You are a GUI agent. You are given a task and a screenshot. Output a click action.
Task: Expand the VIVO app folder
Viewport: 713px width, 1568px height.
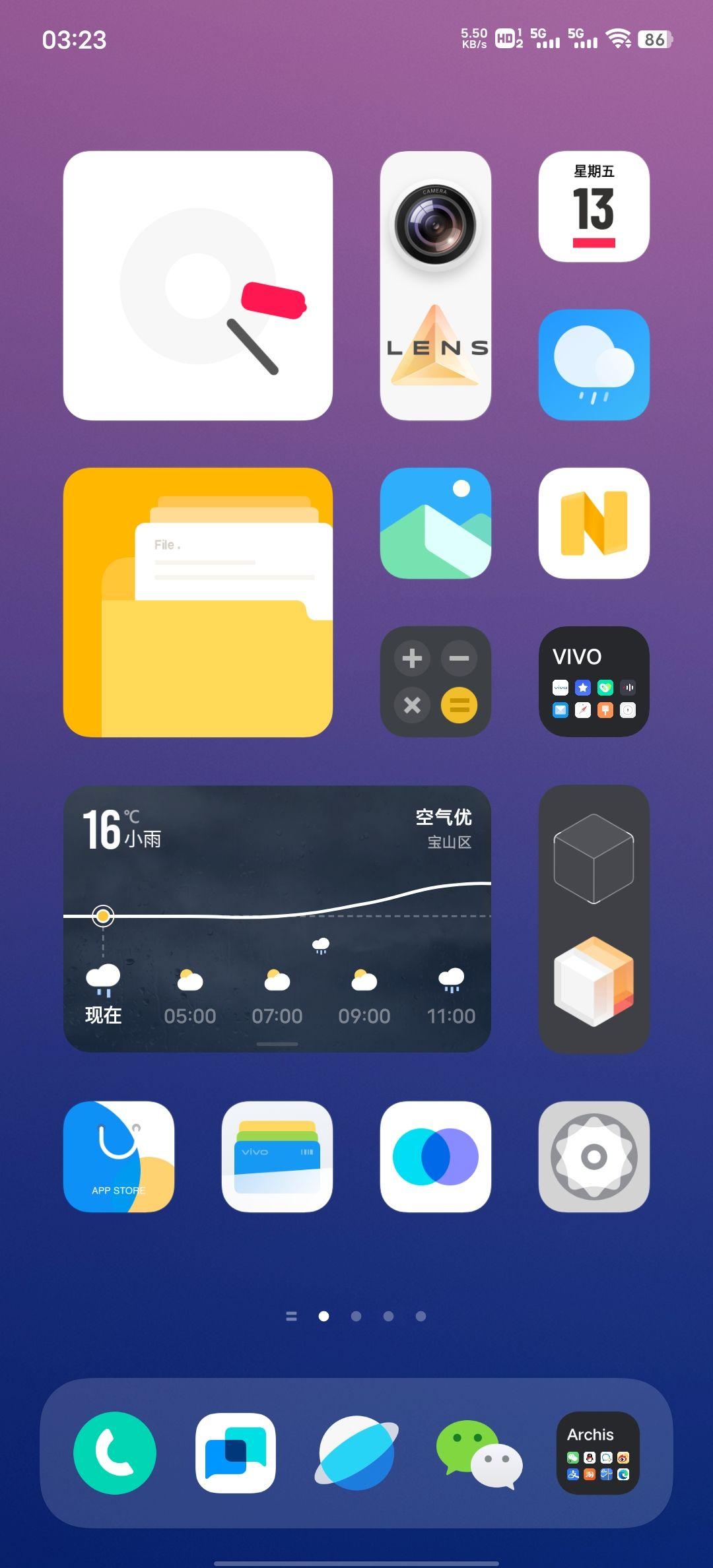pyautogui.click(x=594, y=682)
